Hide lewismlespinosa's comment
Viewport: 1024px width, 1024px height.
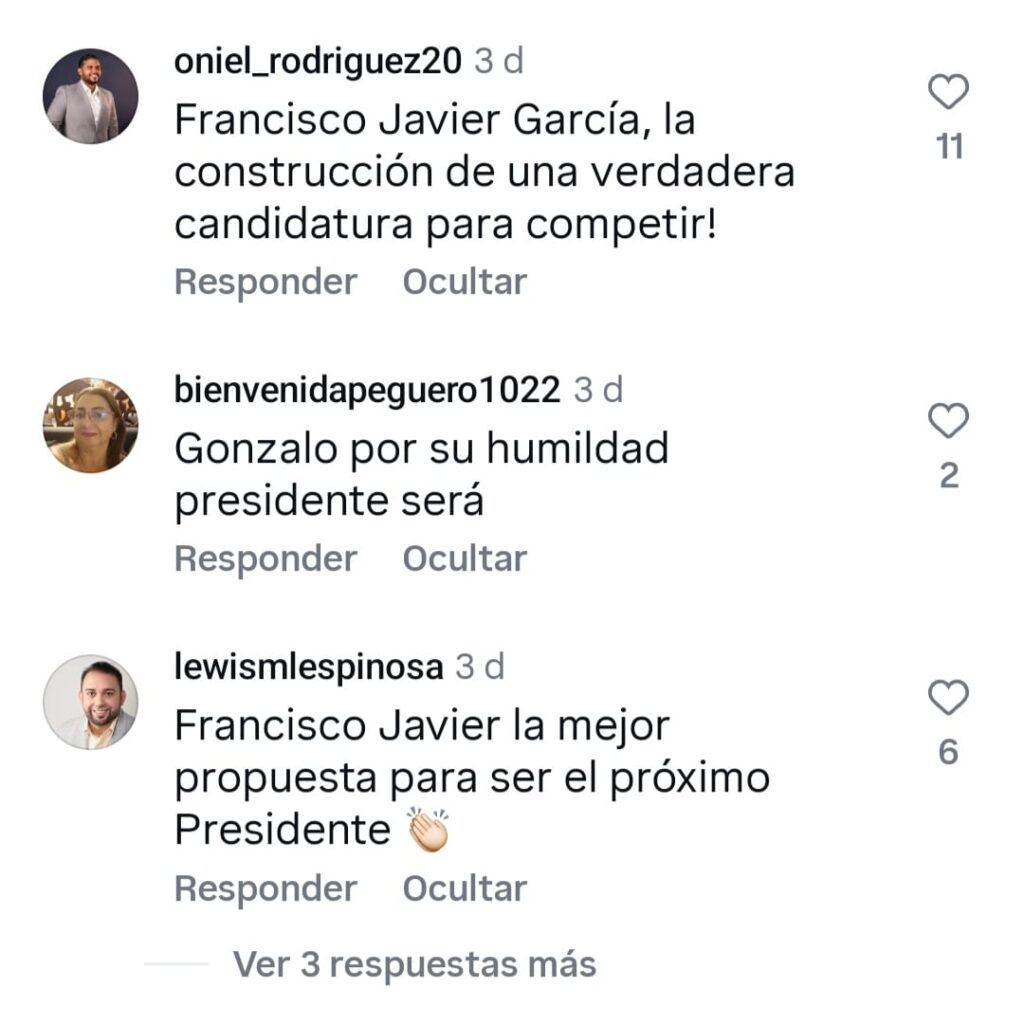464,889
